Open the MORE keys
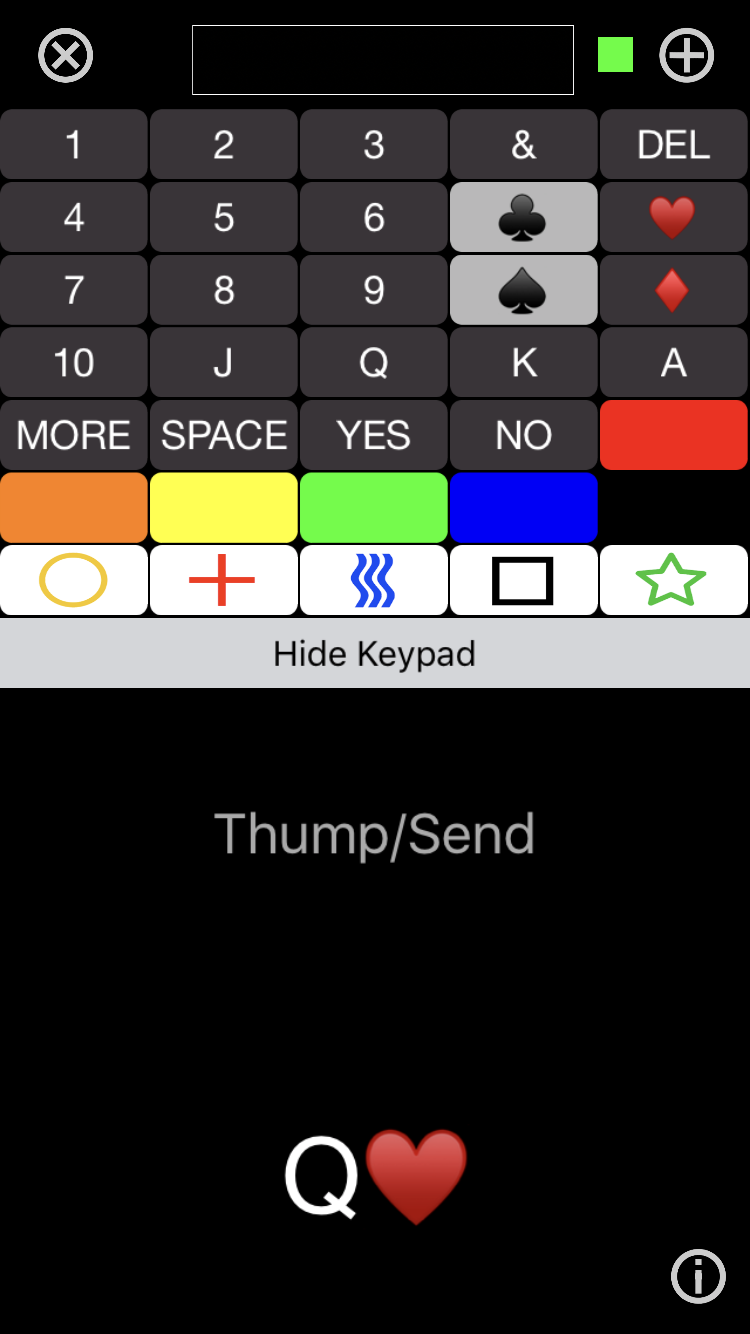The height and width of the screenshot is (1334, 750). click(x=74, y=435)
